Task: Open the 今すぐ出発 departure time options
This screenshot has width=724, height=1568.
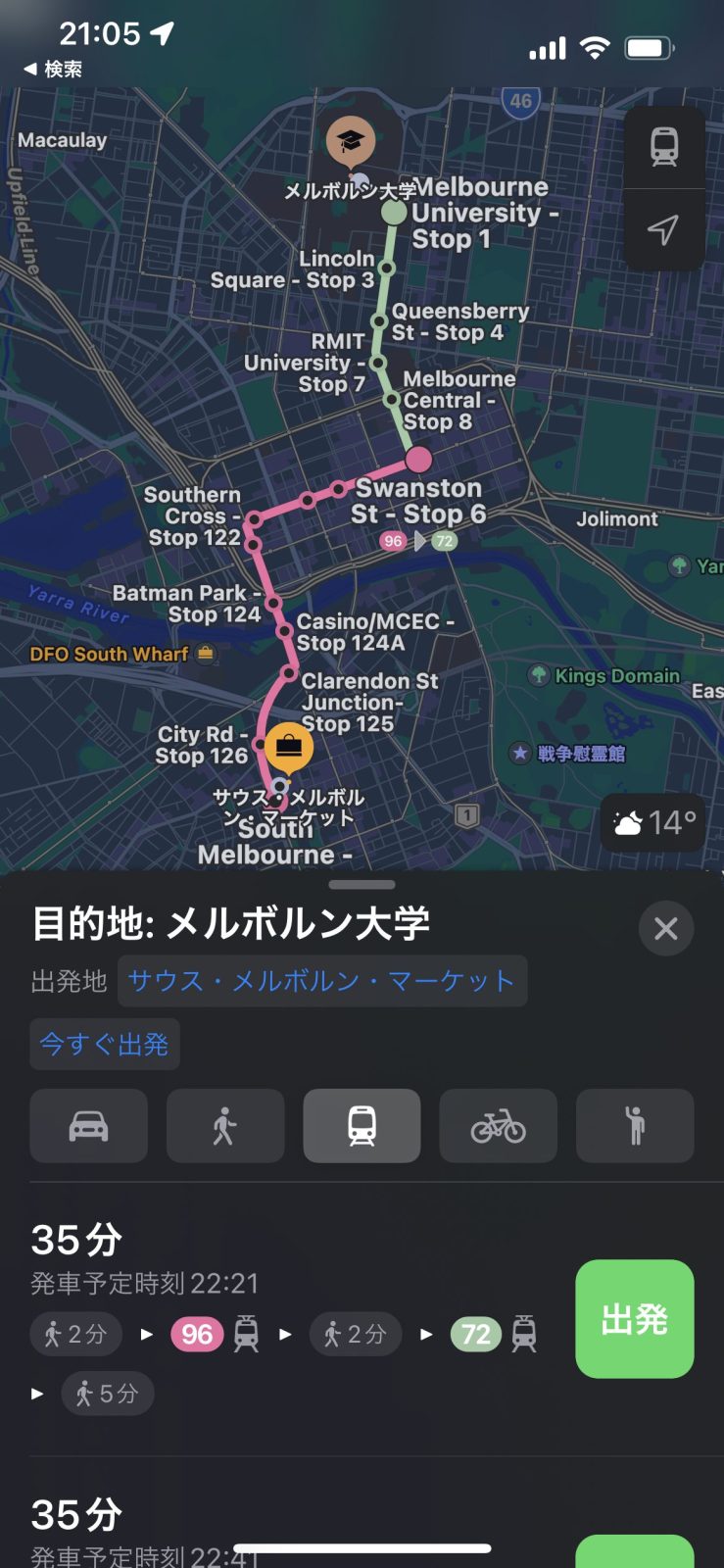Action: click(104, 1044)
